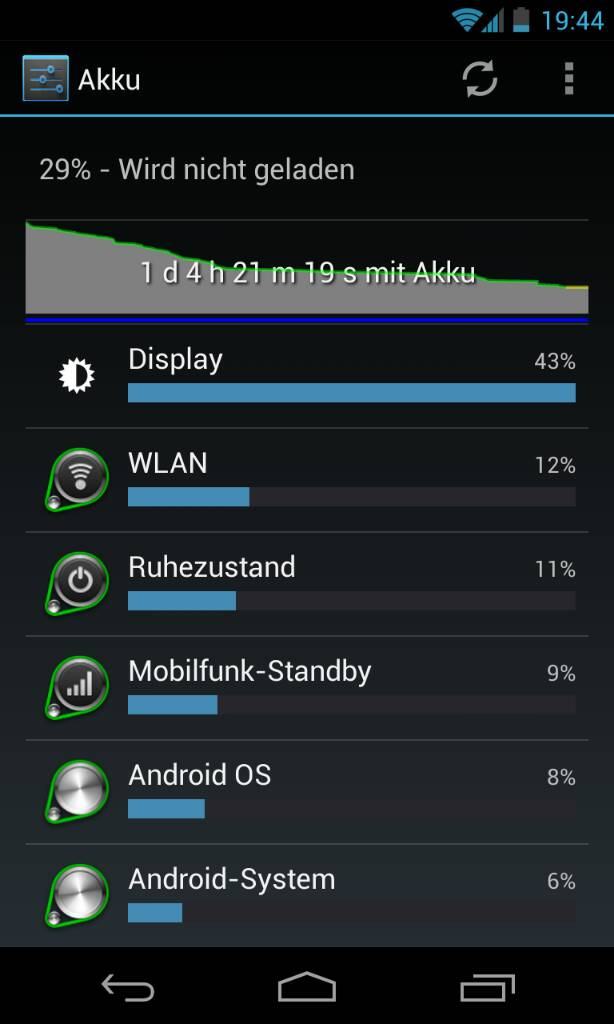Image resolution: width=614 pixels, height=1024 pixels.
Task: Tap the system back button
Action: pyautogui.click(x=127, y=986)
